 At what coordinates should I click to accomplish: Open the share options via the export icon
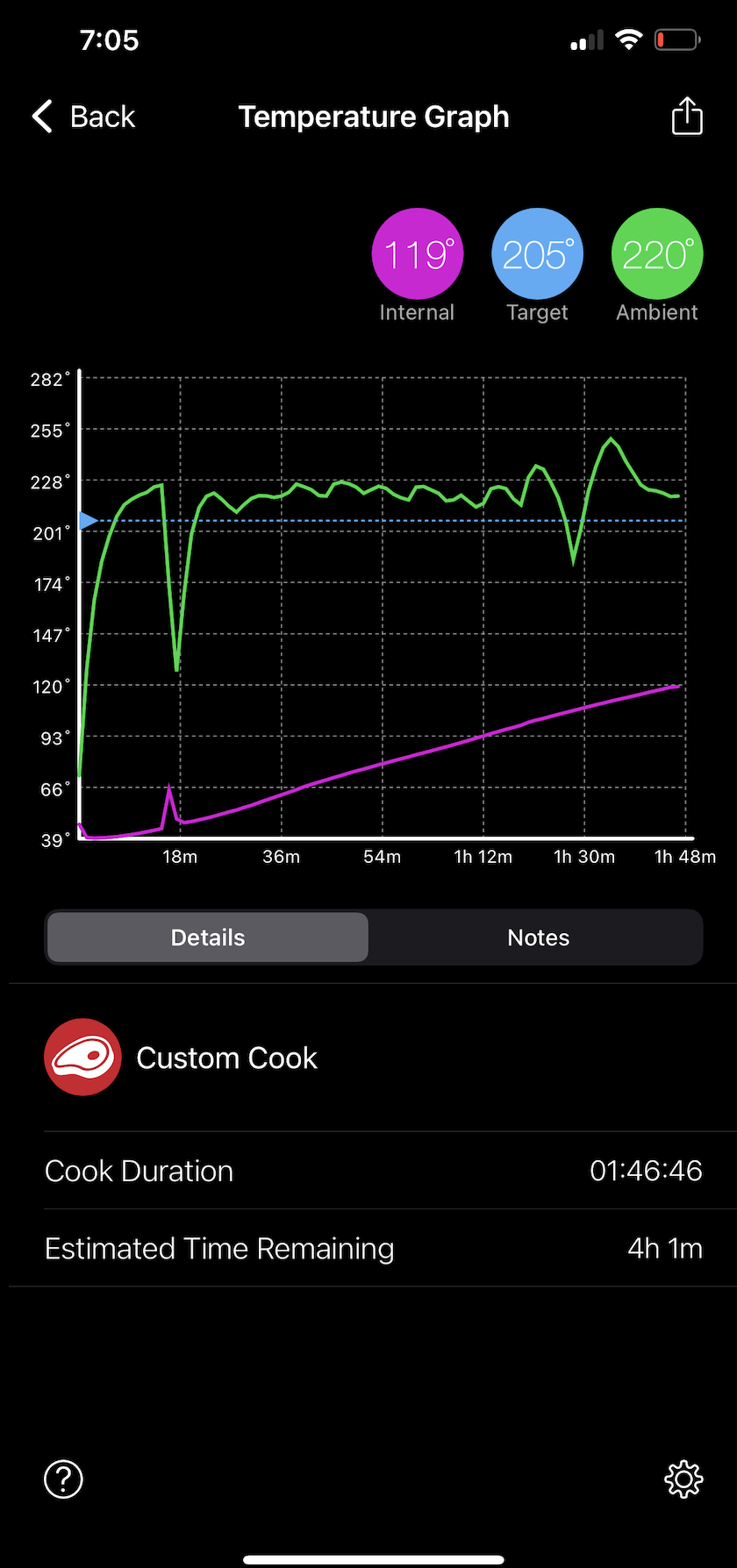click(x=687, y=116)
